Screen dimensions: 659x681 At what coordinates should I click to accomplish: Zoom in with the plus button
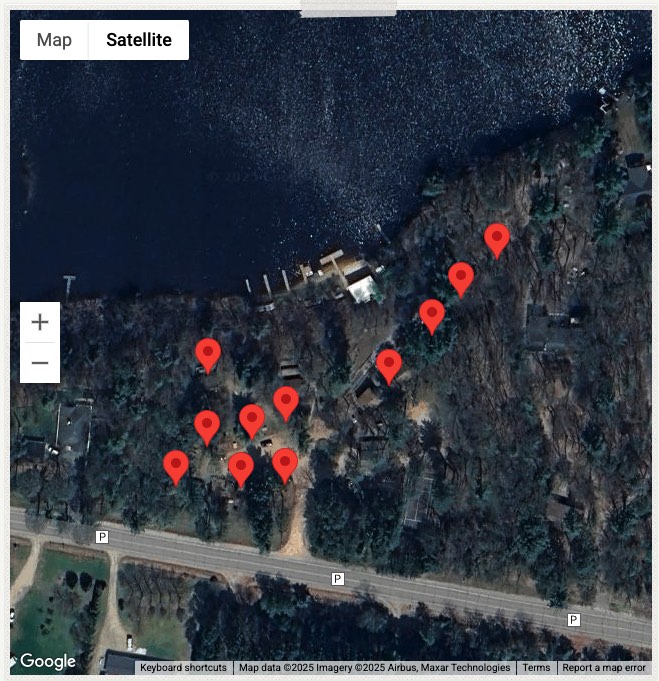[x=40, y=322]
